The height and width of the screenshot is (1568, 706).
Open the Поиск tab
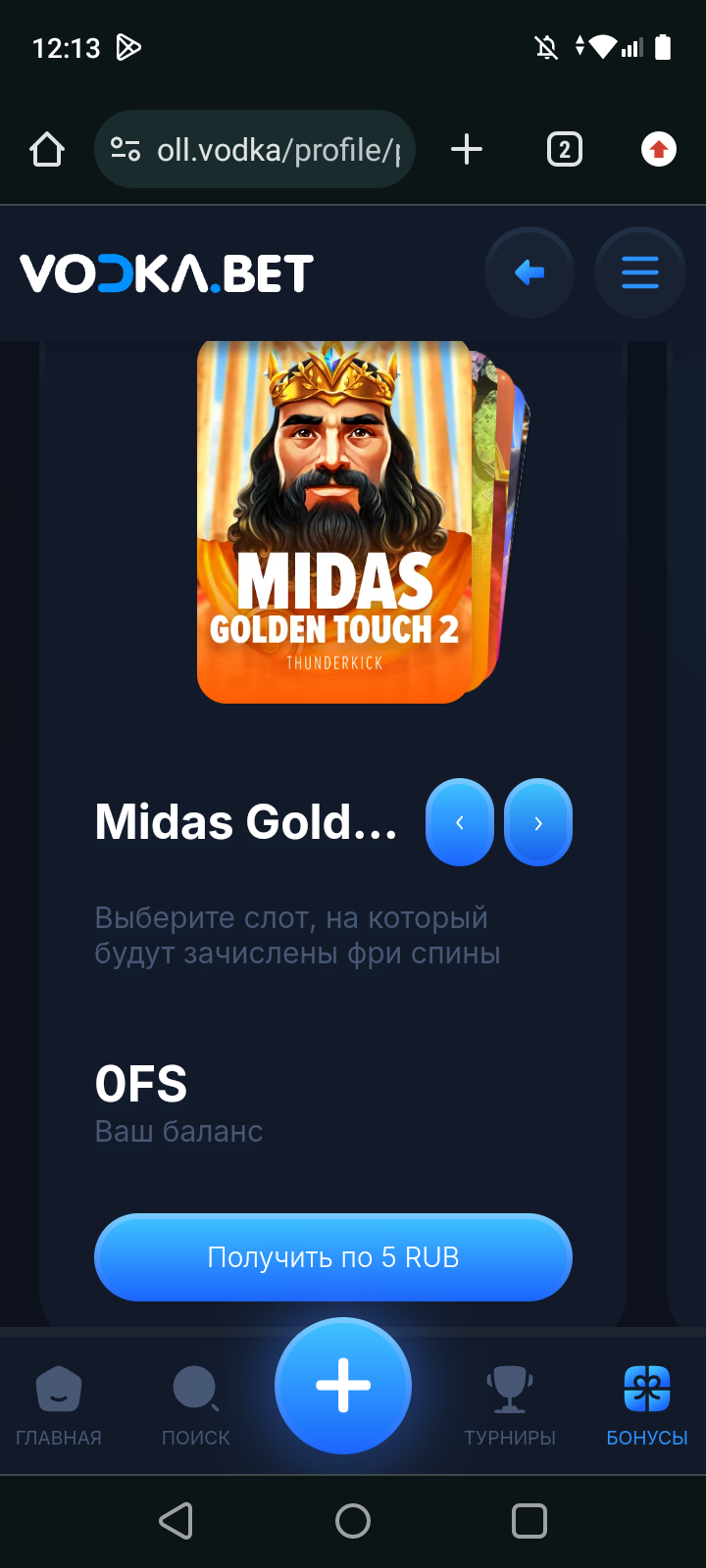point(196,1405)
